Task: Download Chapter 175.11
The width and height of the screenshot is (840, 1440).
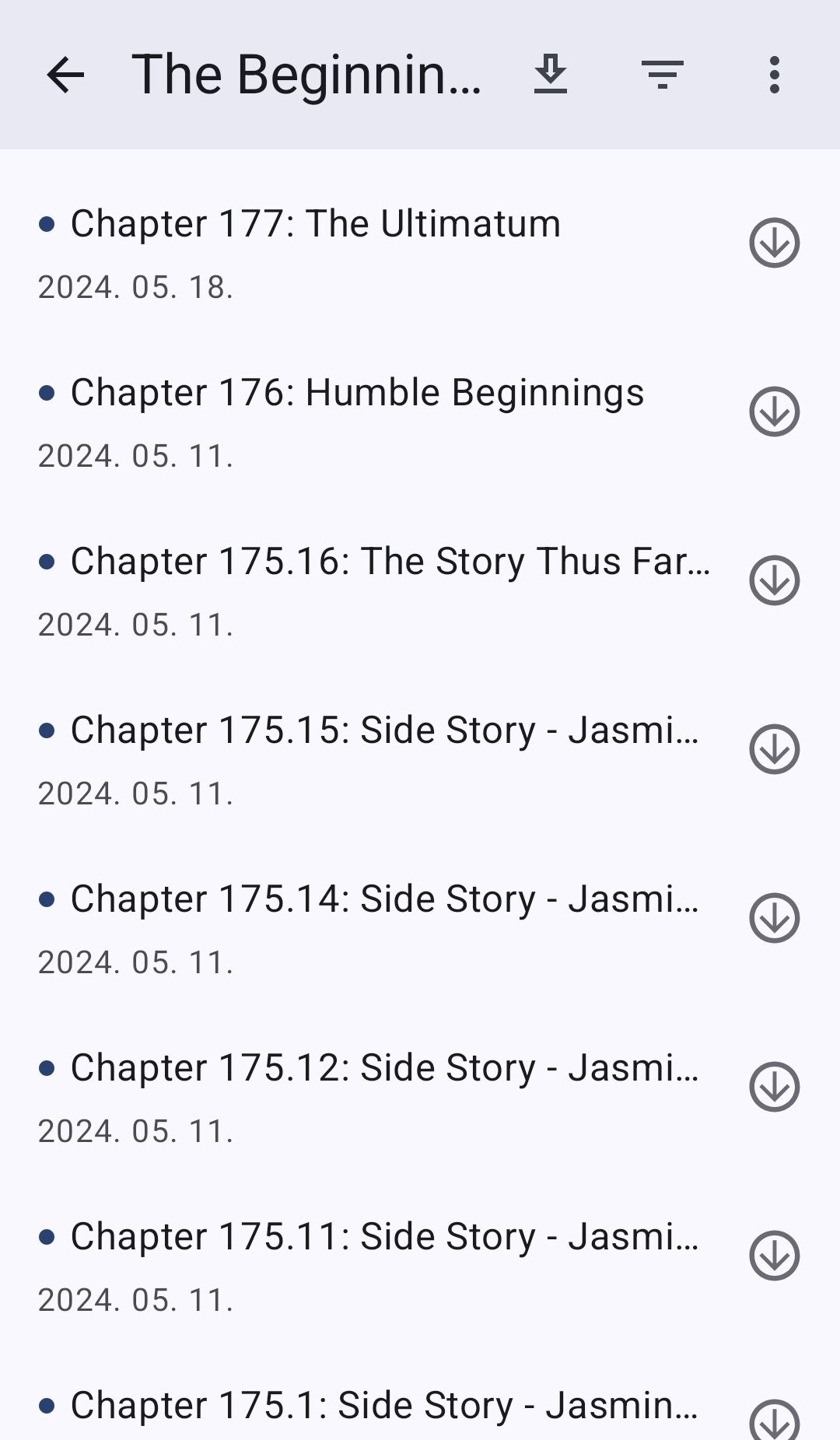Action: 775,1256
